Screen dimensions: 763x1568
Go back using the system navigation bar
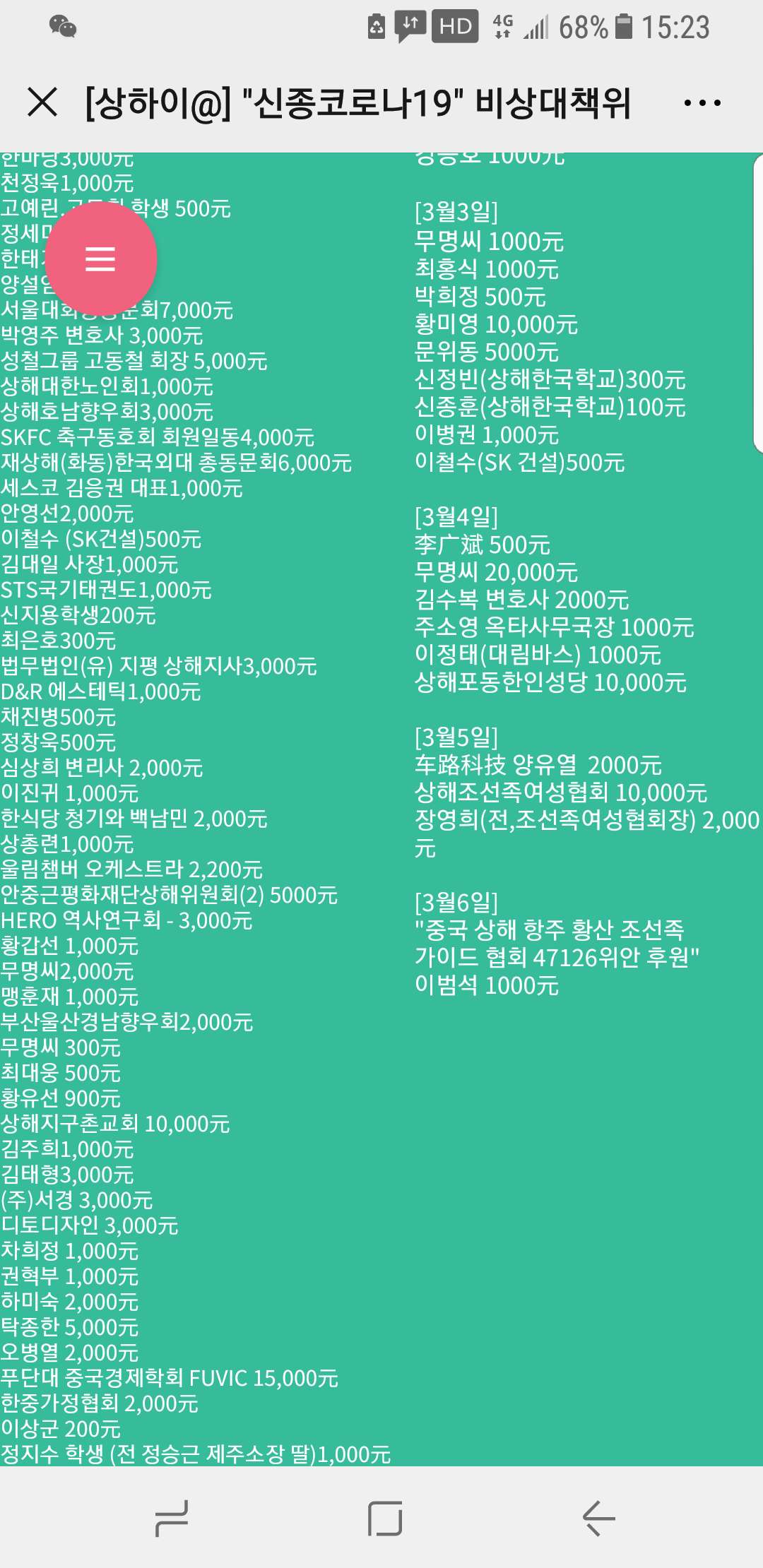[598, 1519]
